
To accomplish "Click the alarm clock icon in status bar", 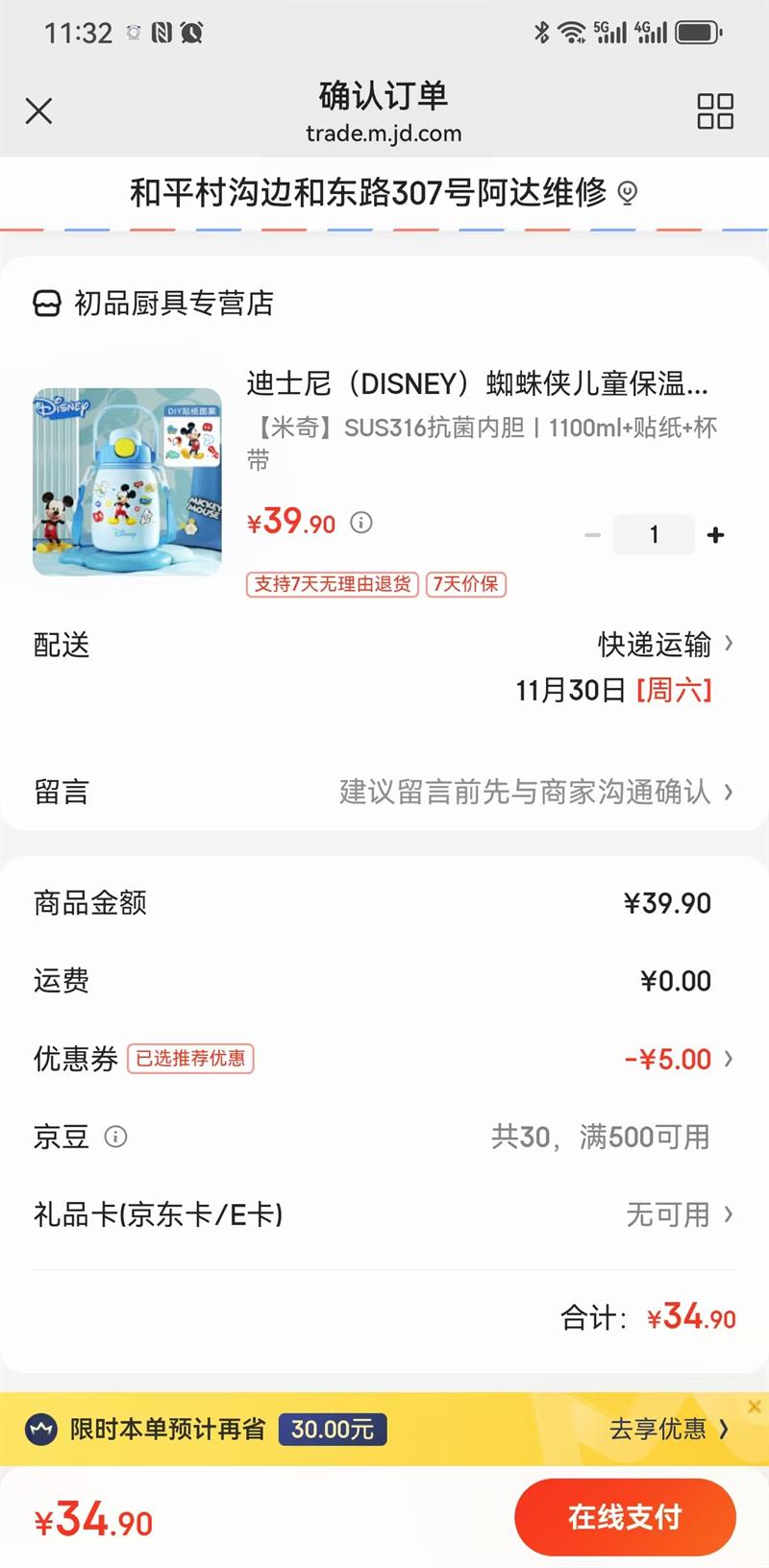I will (191, 32).
